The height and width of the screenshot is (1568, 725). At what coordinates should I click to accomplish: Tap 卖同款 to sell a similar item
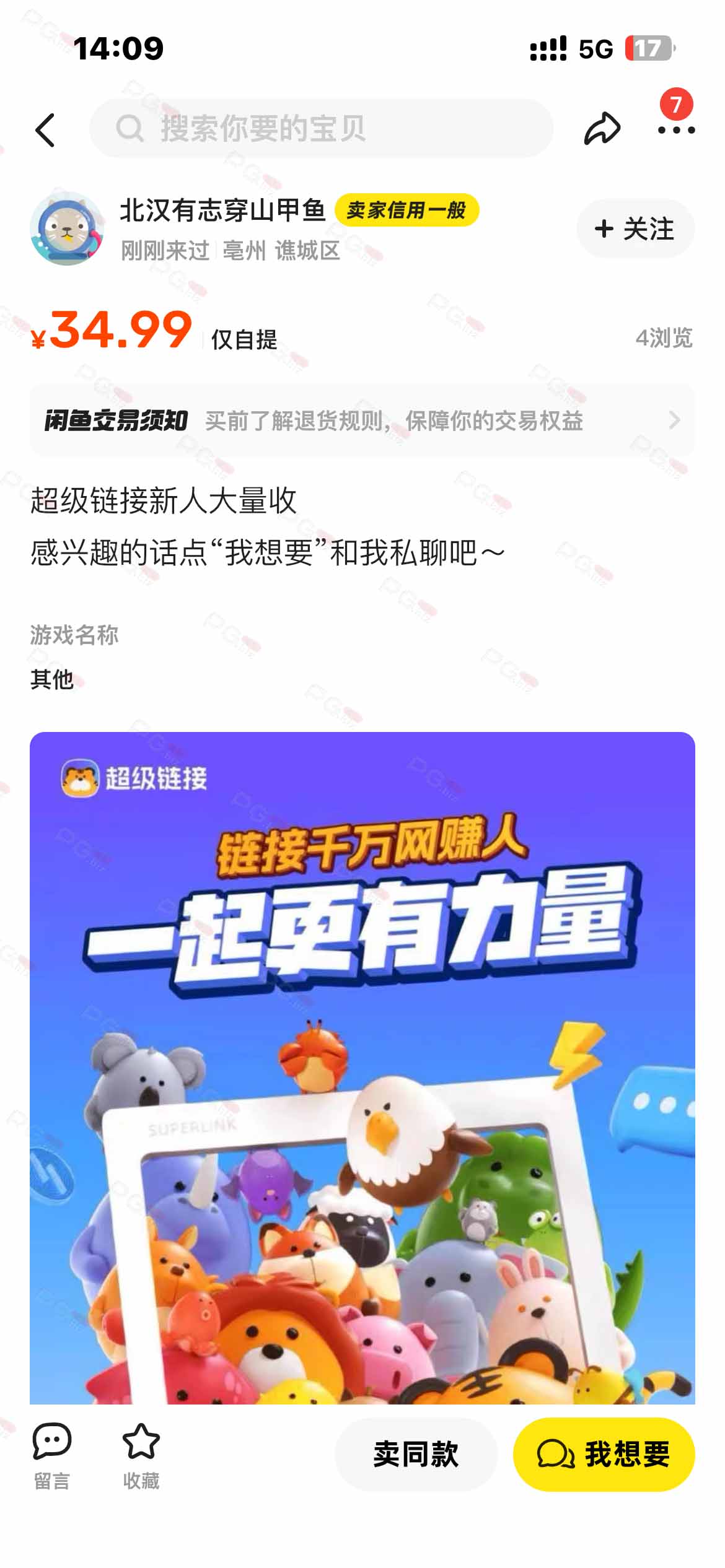tap(416, 1454)
